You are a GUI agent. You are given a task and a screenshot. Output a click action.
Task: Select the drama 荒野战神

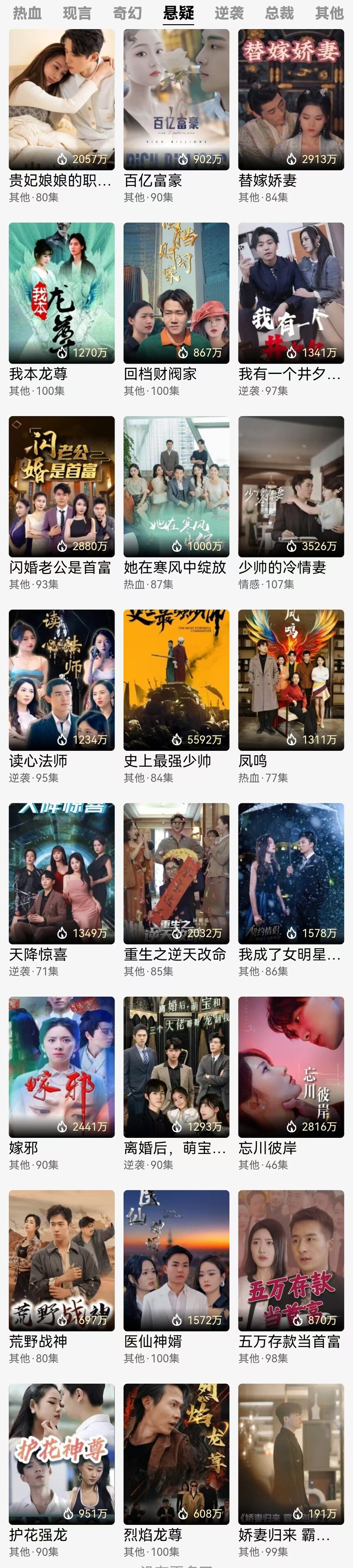click(x=62, y=1261)
